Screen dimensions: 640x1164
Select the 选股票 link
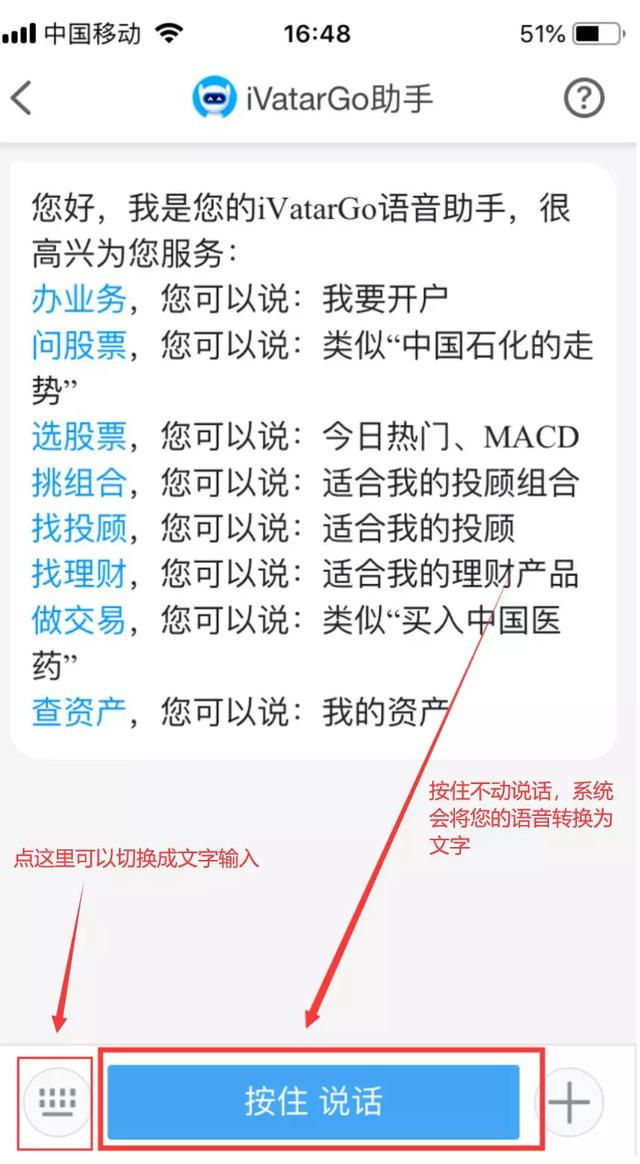click(80, 437)
